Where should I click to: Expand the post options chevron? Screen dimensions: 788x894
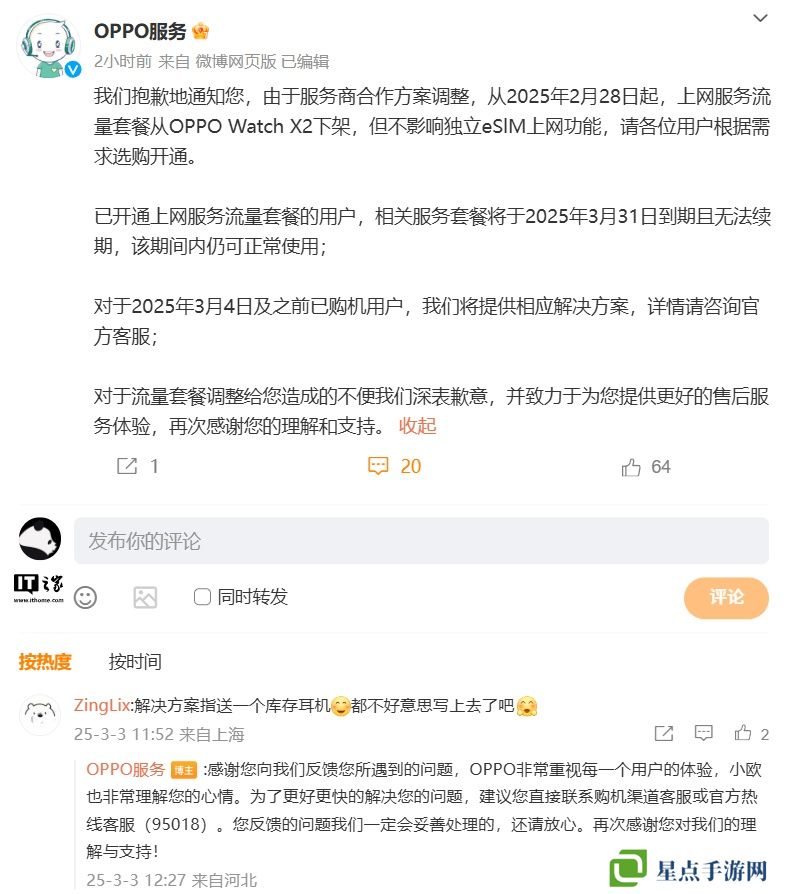(x=760, y=19)
